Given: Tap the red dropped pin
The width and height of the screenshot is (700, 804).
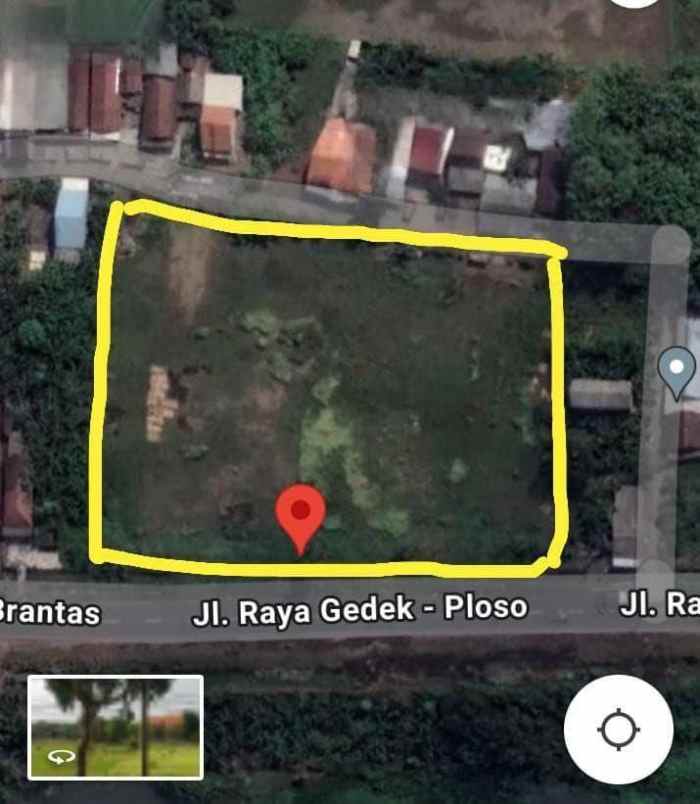Looking at the screenshot, I should (300, 512).
